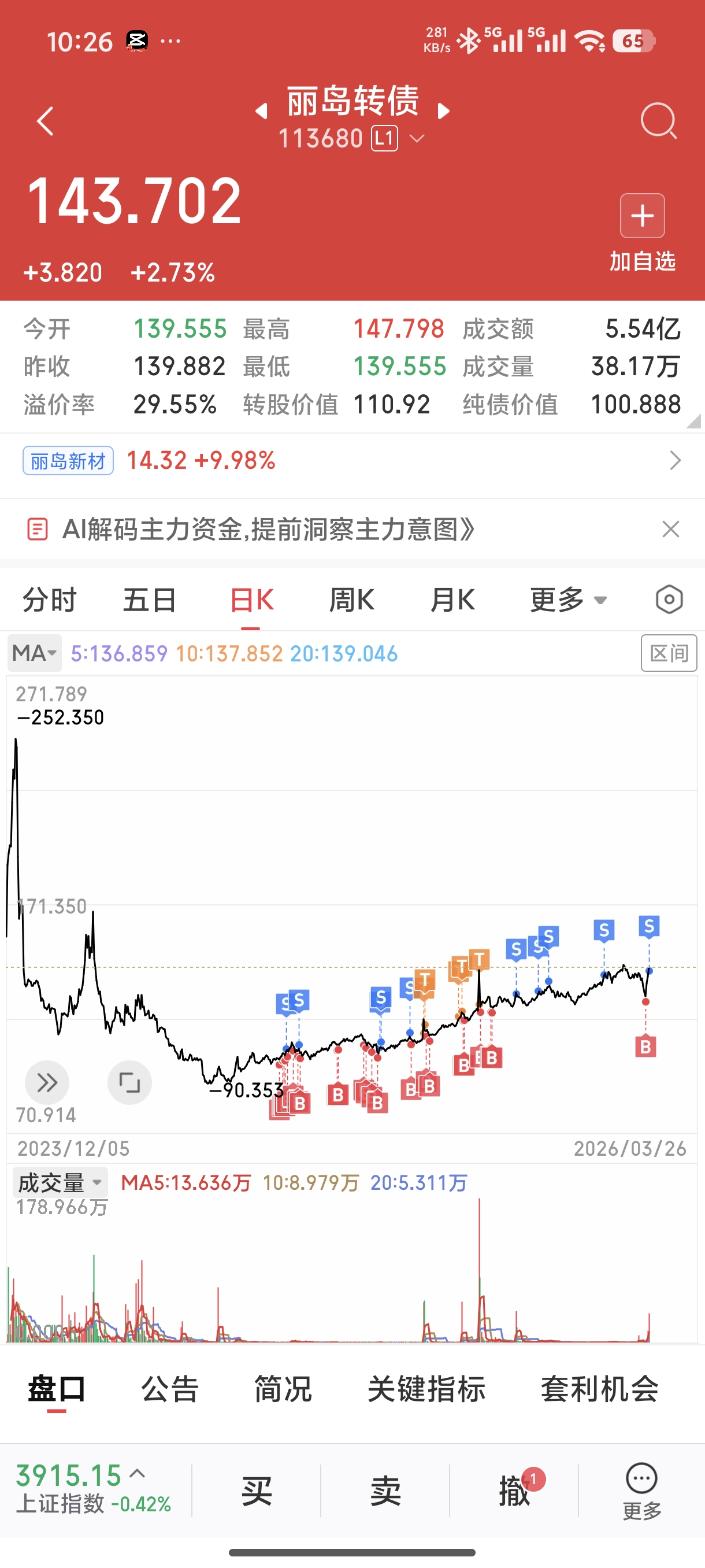Switch to the 五日 chart tab

point(150,600)
